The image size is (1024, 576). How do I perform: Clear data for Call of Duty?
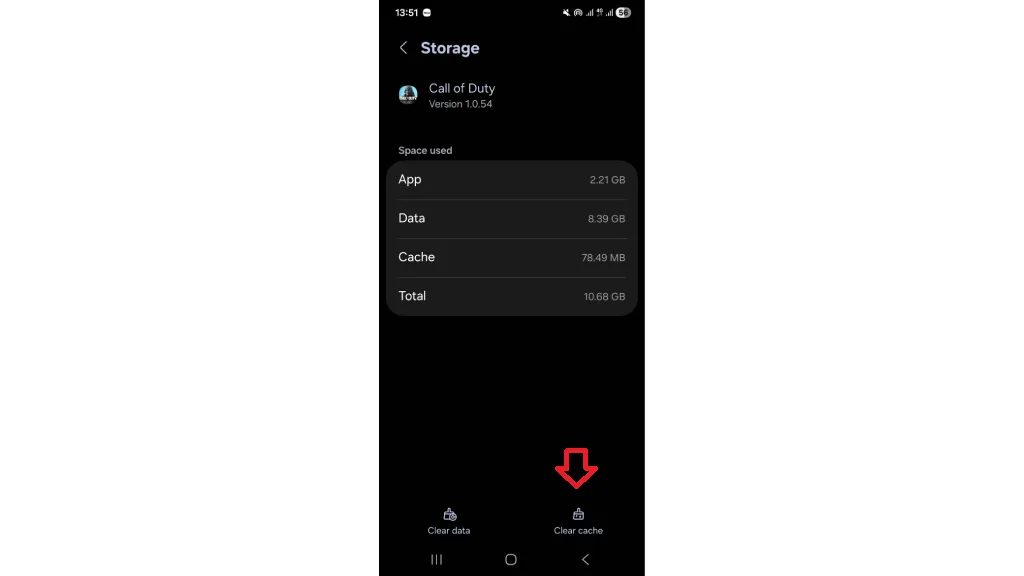449,520
